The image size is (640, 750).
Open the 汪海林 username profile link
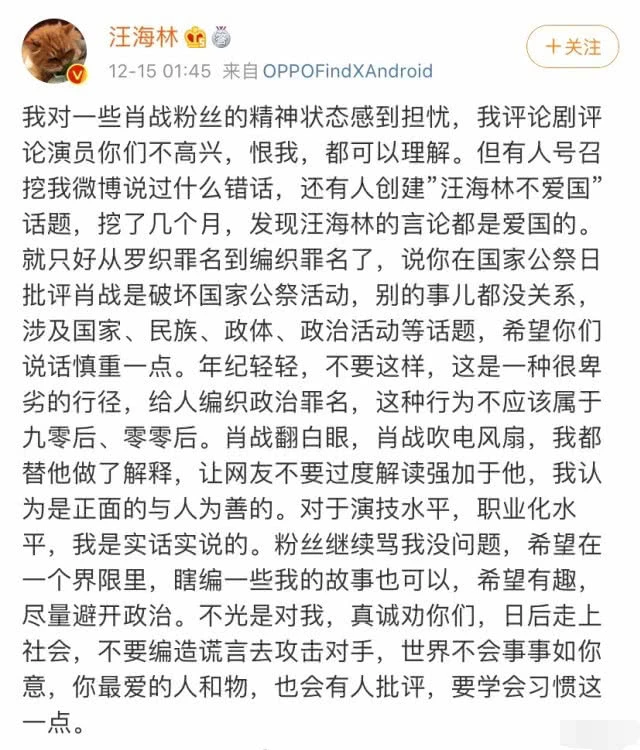pos(142,39)
